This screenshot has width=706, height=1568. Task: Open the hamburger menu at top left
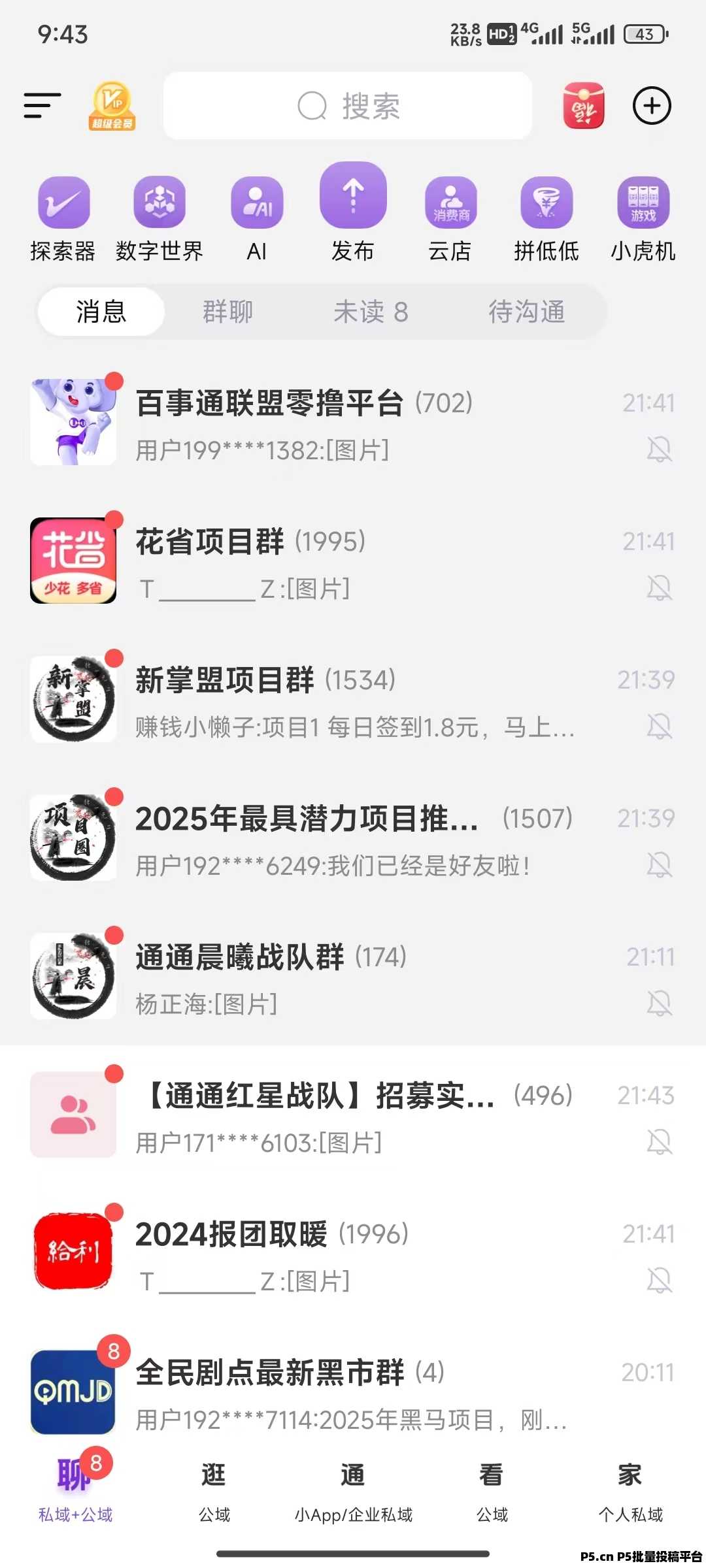[42, 106]
